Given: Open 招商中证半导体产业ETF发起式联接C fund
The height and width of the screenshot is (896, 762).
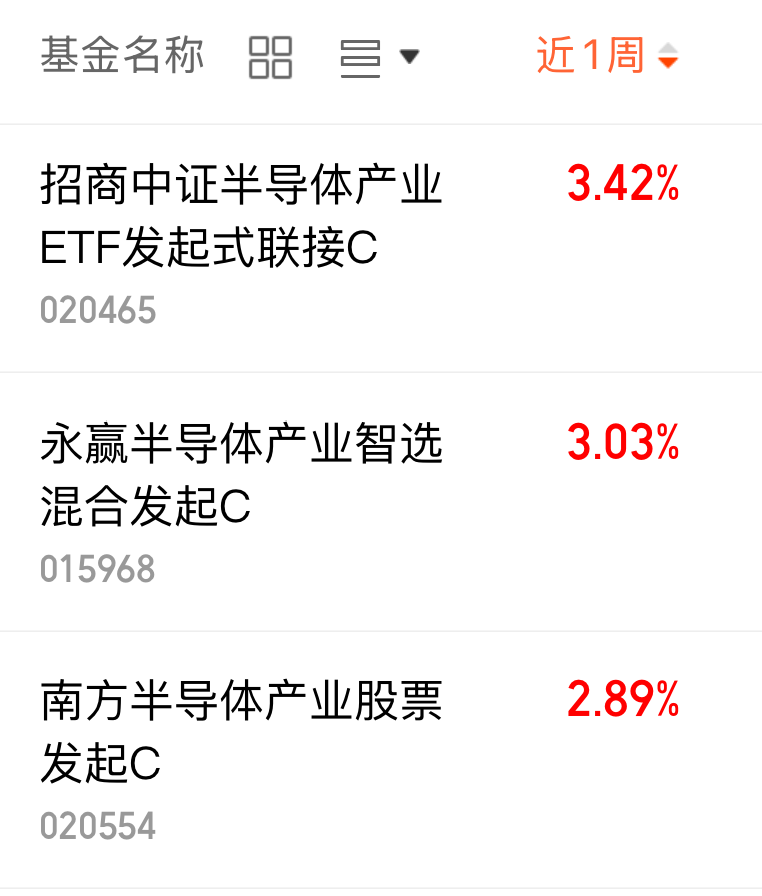Looking at the screenshot, I should (241, 217).
